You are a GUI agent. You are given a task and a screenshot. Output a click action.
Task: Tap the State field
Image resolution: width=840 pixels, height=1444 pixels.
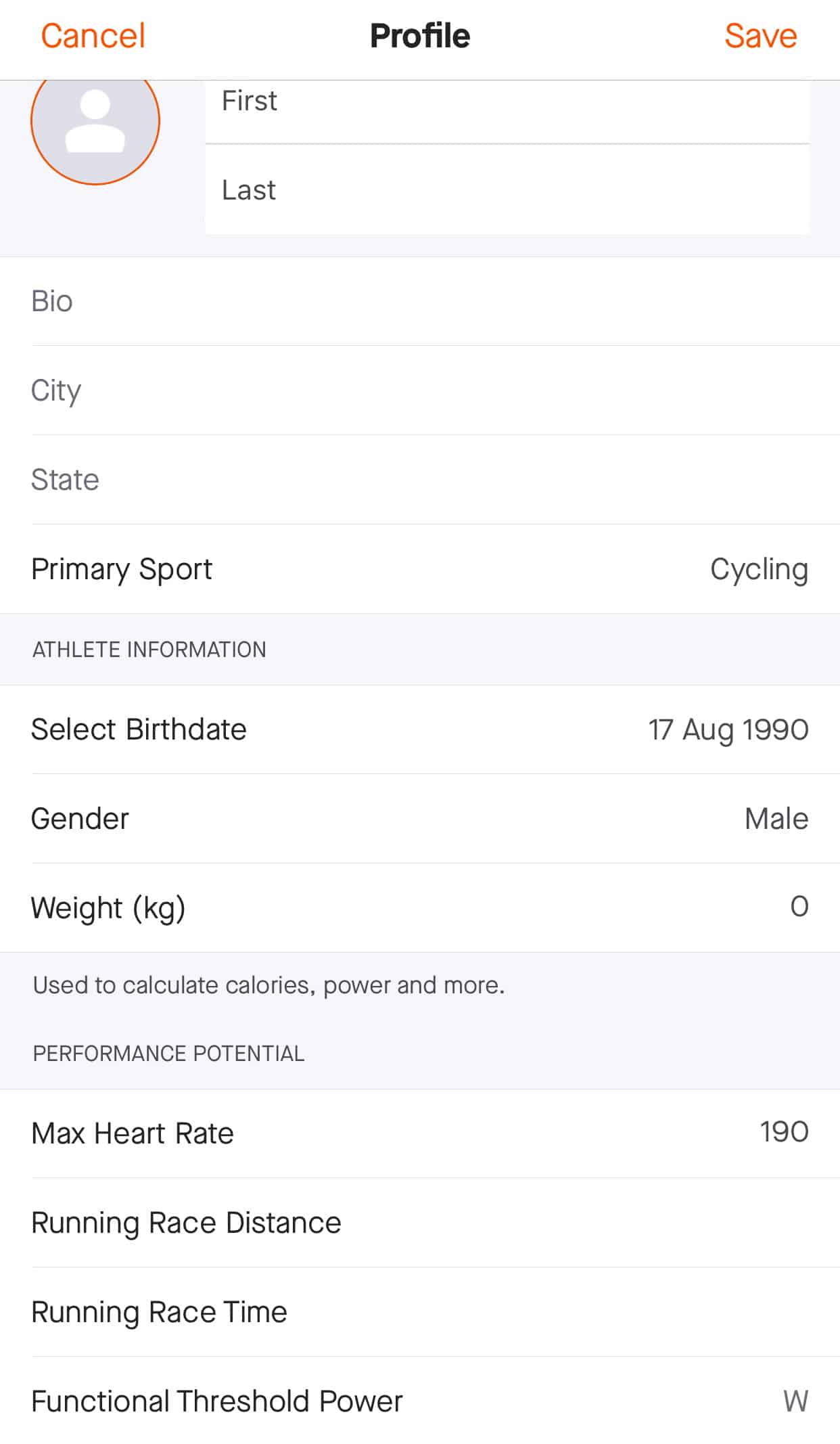(419, 479)
